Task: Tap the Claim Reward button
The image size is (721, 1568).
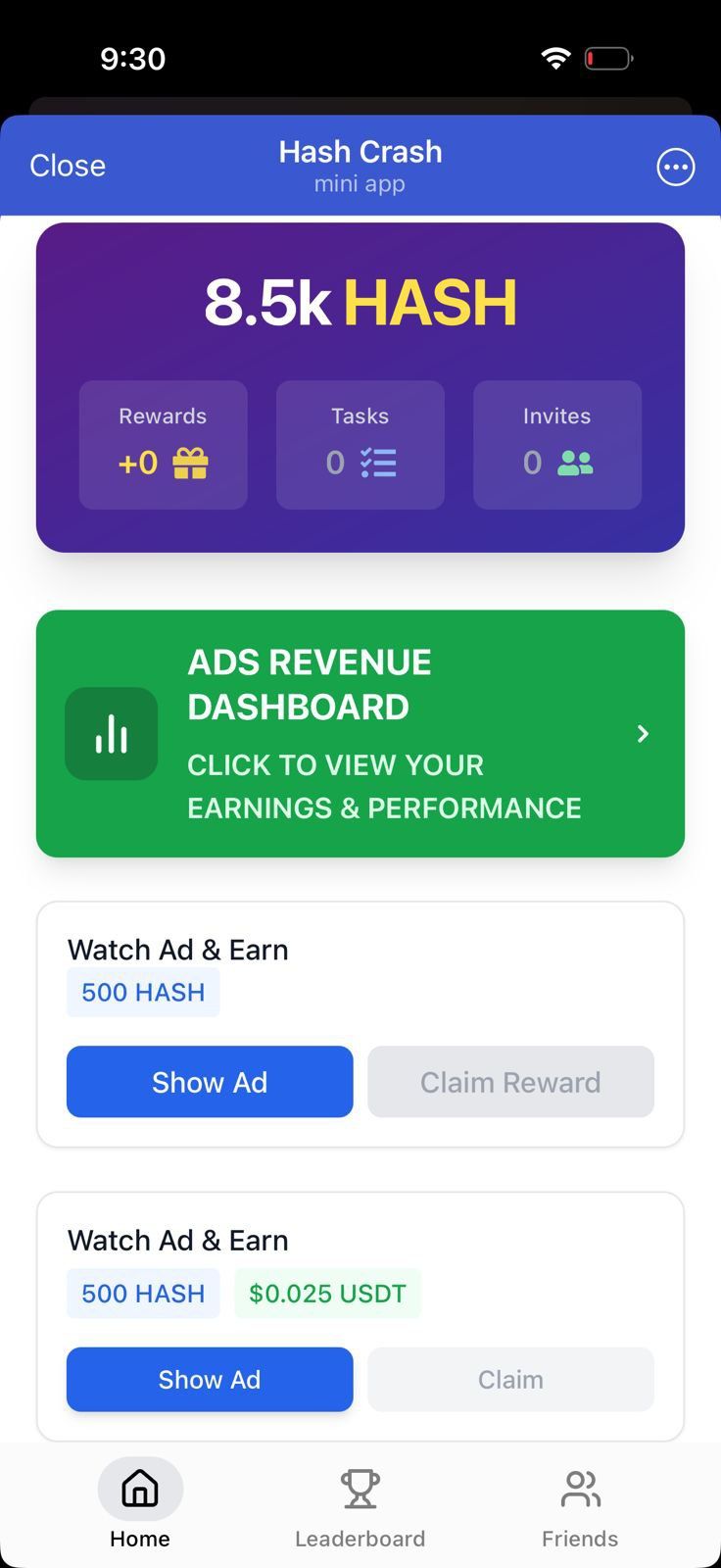Action: [510, 1082]
